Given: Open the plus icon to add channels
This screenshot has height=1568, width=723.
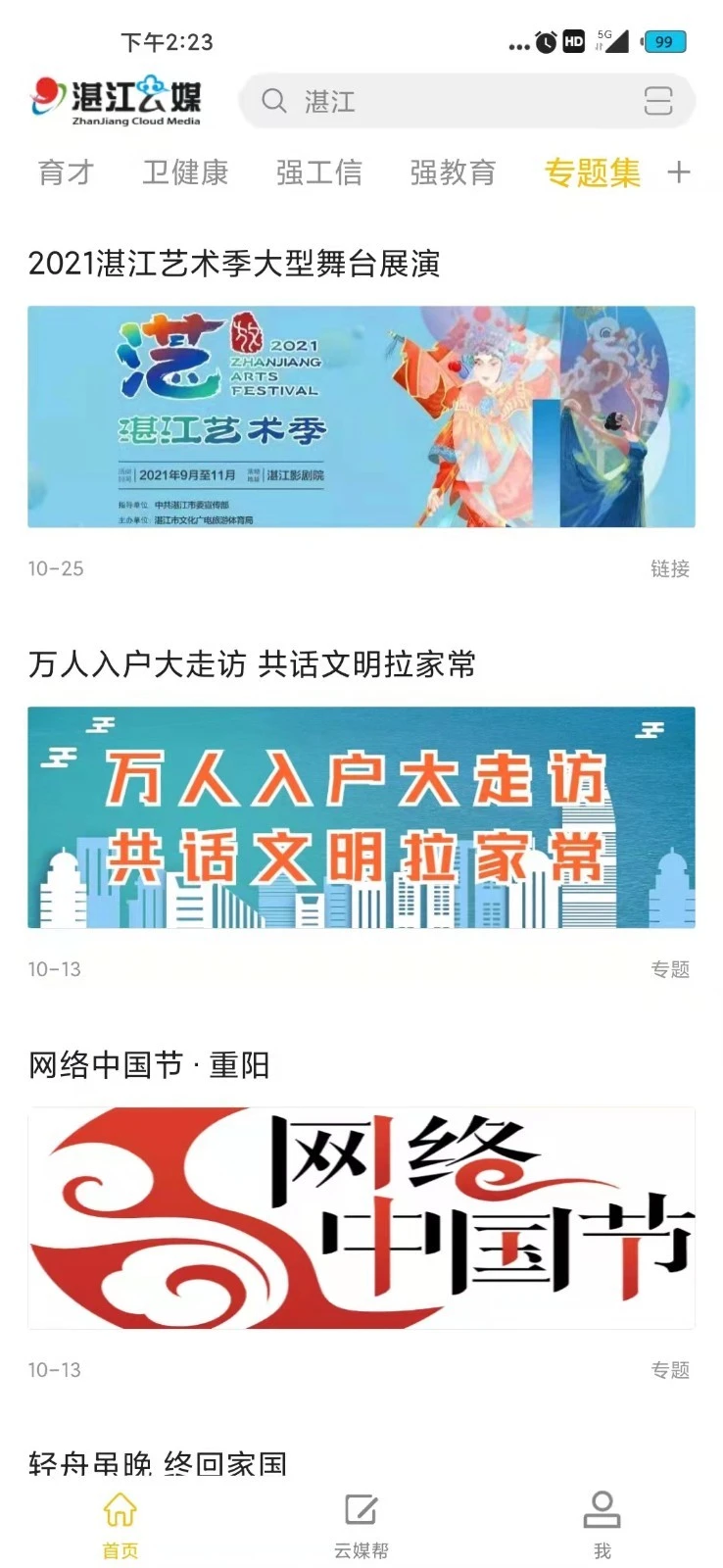Looking at the screenshot, I should pyautogui.click(x=678, y=171).
